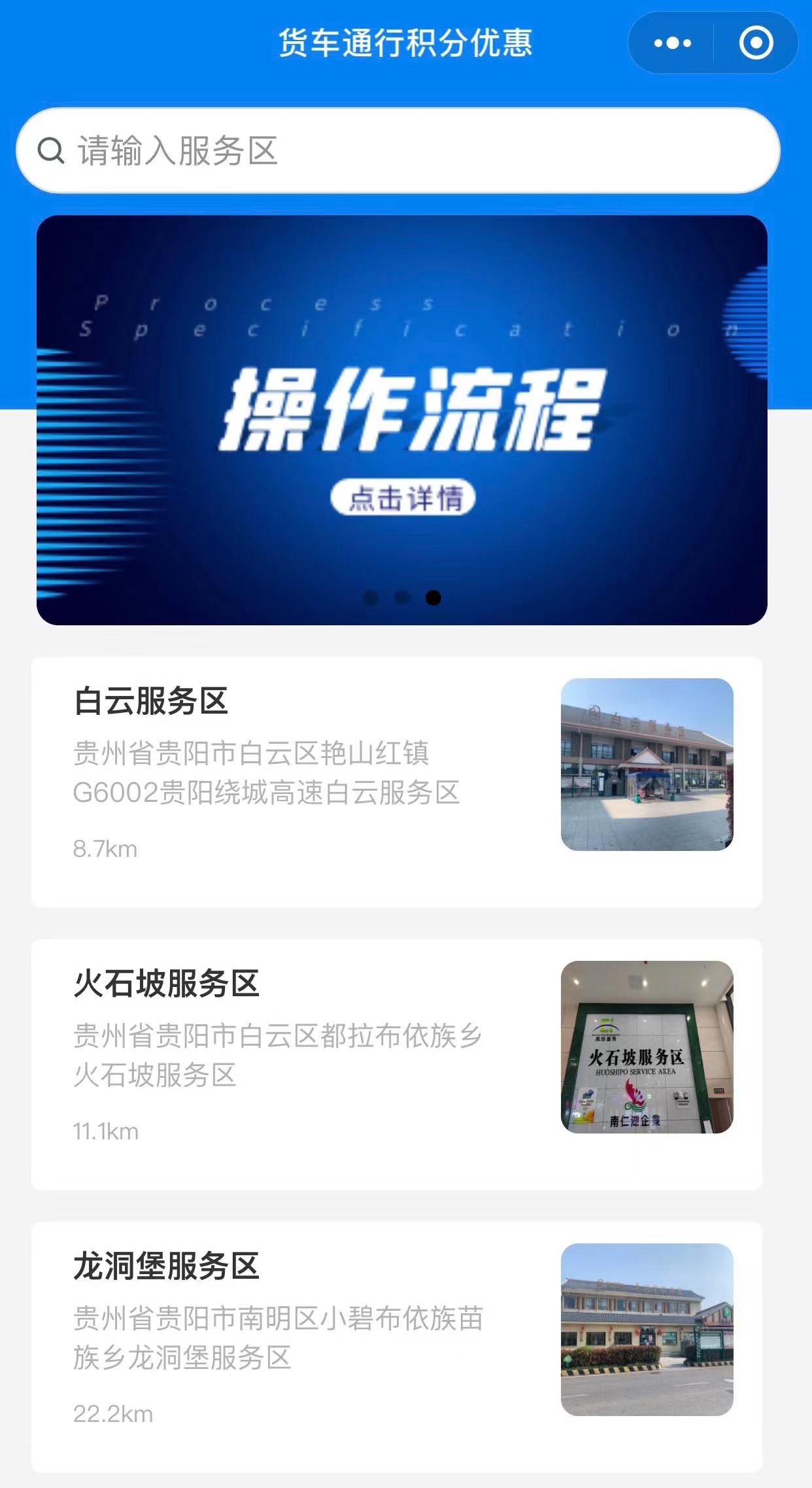Screen dimensions: 812x1488
Task: Open the 白云服务区 card
Action: click(x=397, y=782)
